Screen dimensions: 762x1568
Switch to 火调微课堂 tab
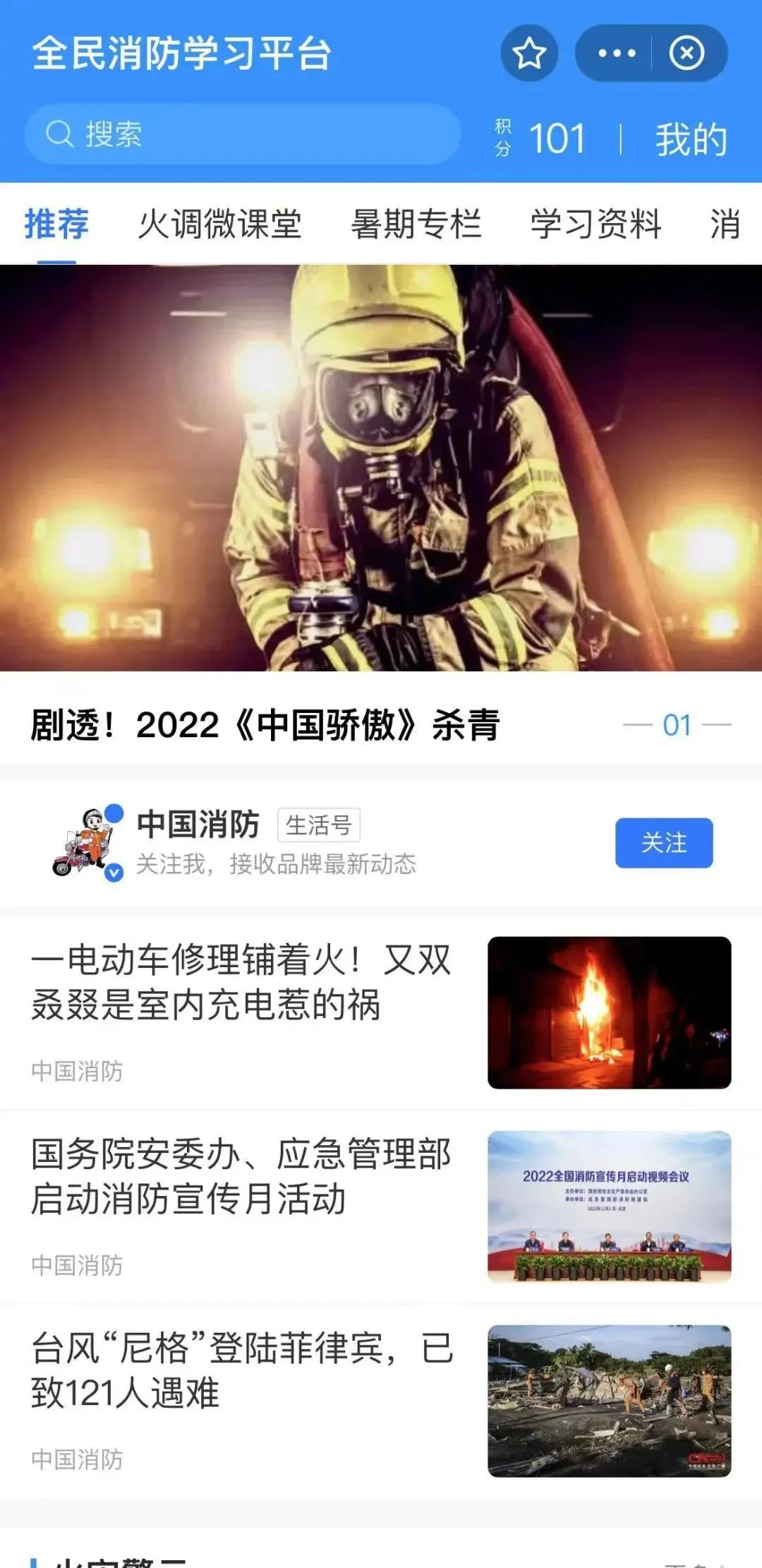coord(219,225)
